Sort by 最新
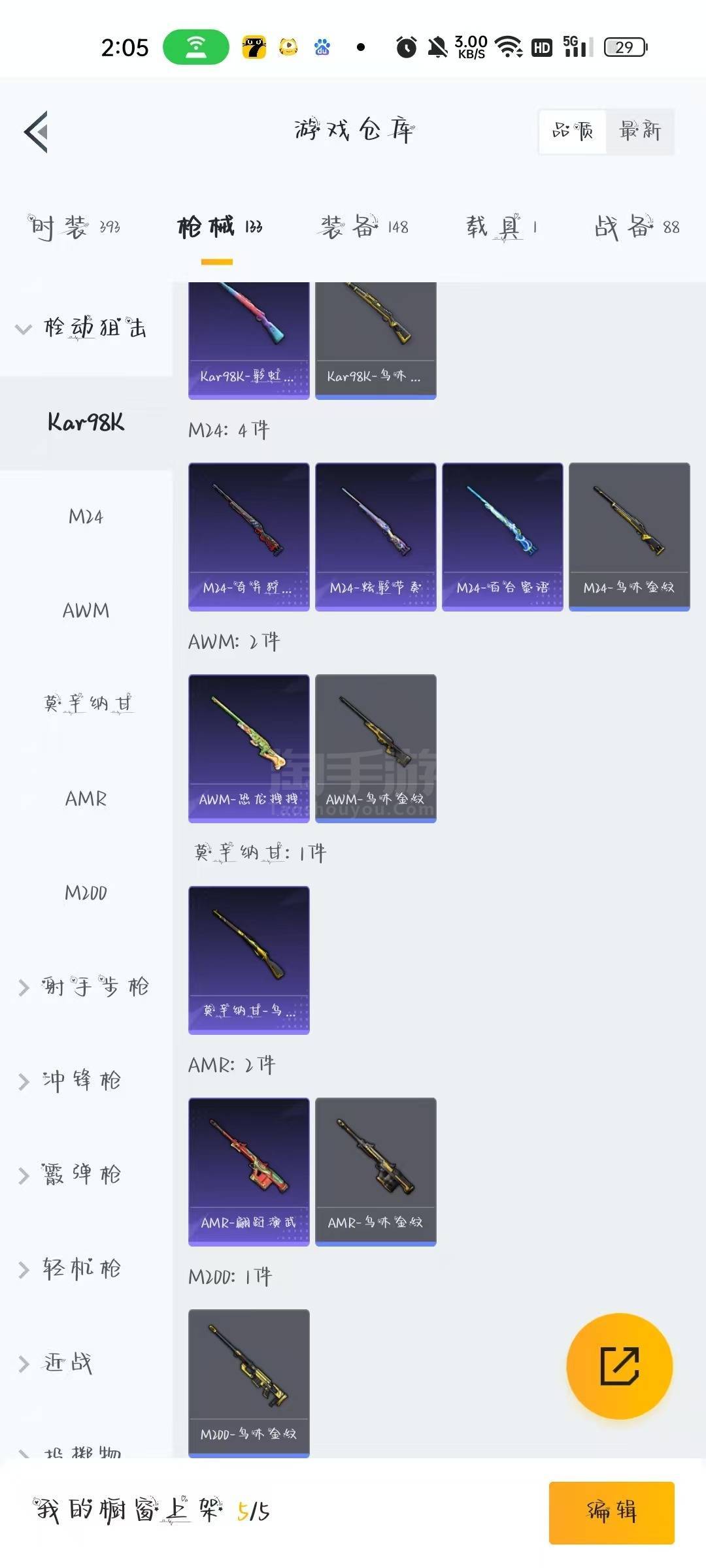Image resolution: width=706 pixels, height=1568 pixels. point(639,131)
